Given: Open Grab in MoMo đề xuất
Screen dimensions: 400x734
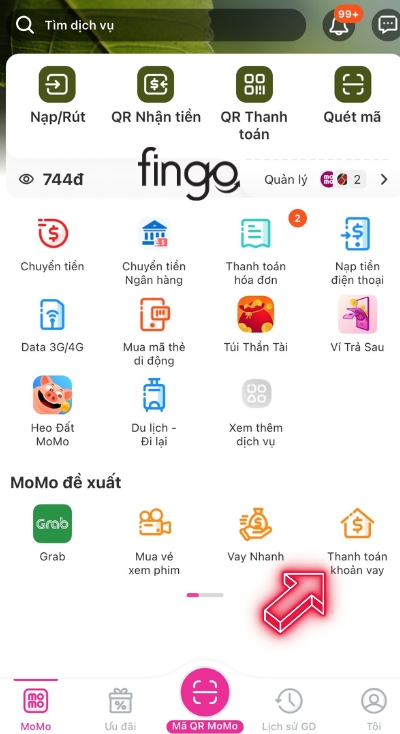Looking at the screenshot, I should pos(52,533).
